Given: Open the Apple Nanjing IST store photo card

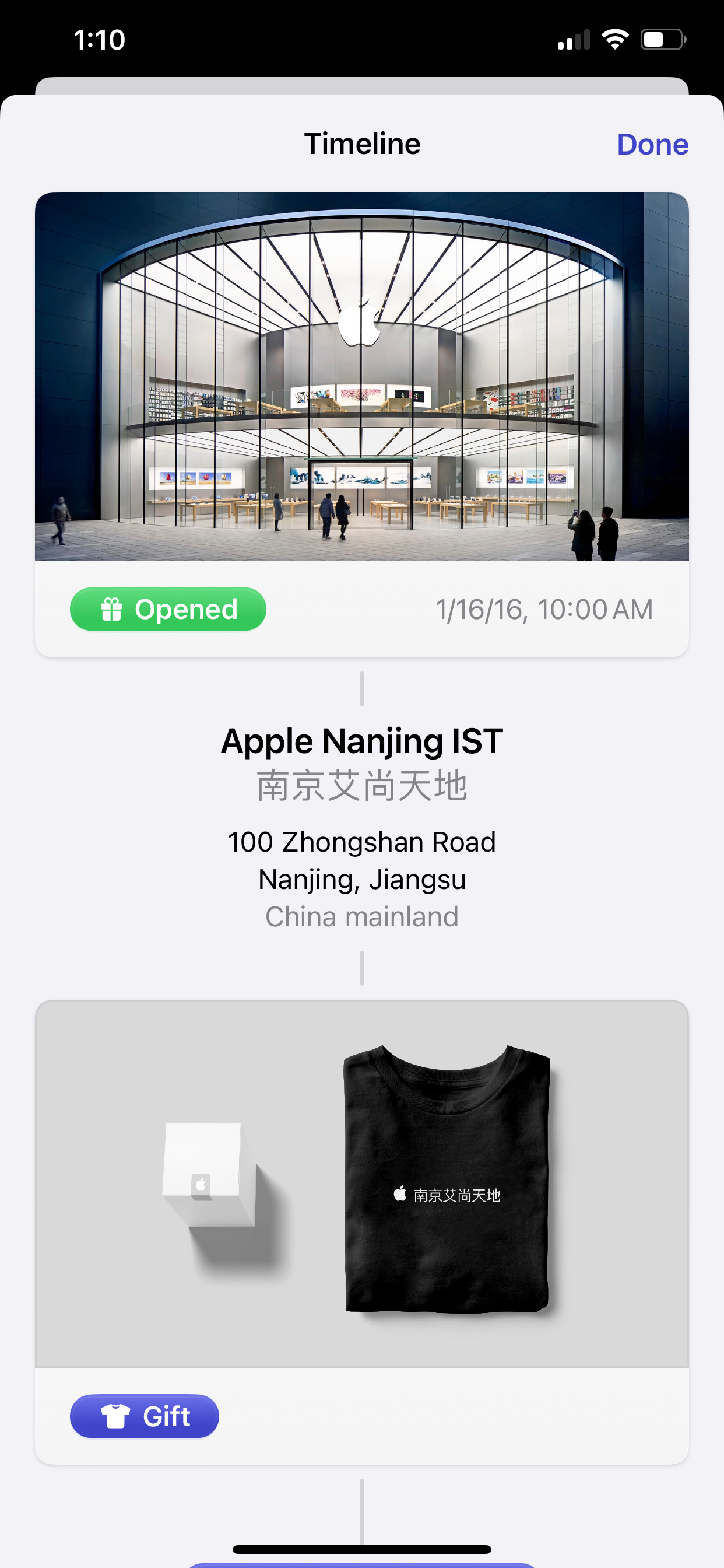Looking at the screenshot, I should coord(362,424).
